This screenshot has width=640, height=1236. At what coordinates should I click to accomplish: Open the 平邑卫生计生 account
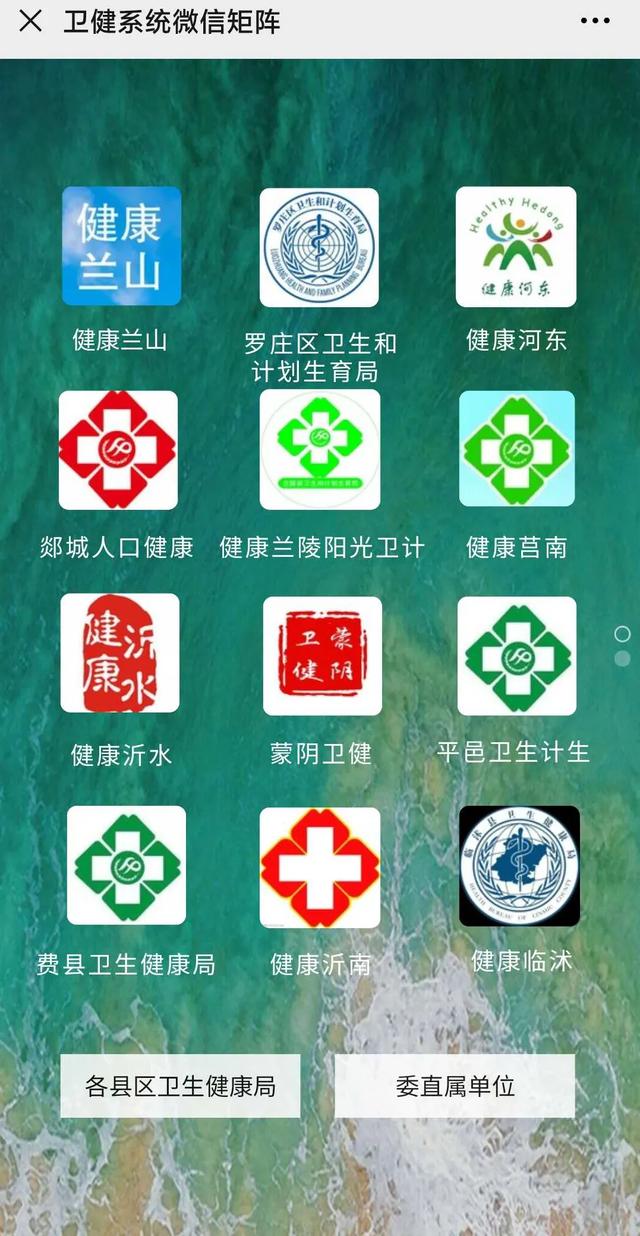point(517,656)
